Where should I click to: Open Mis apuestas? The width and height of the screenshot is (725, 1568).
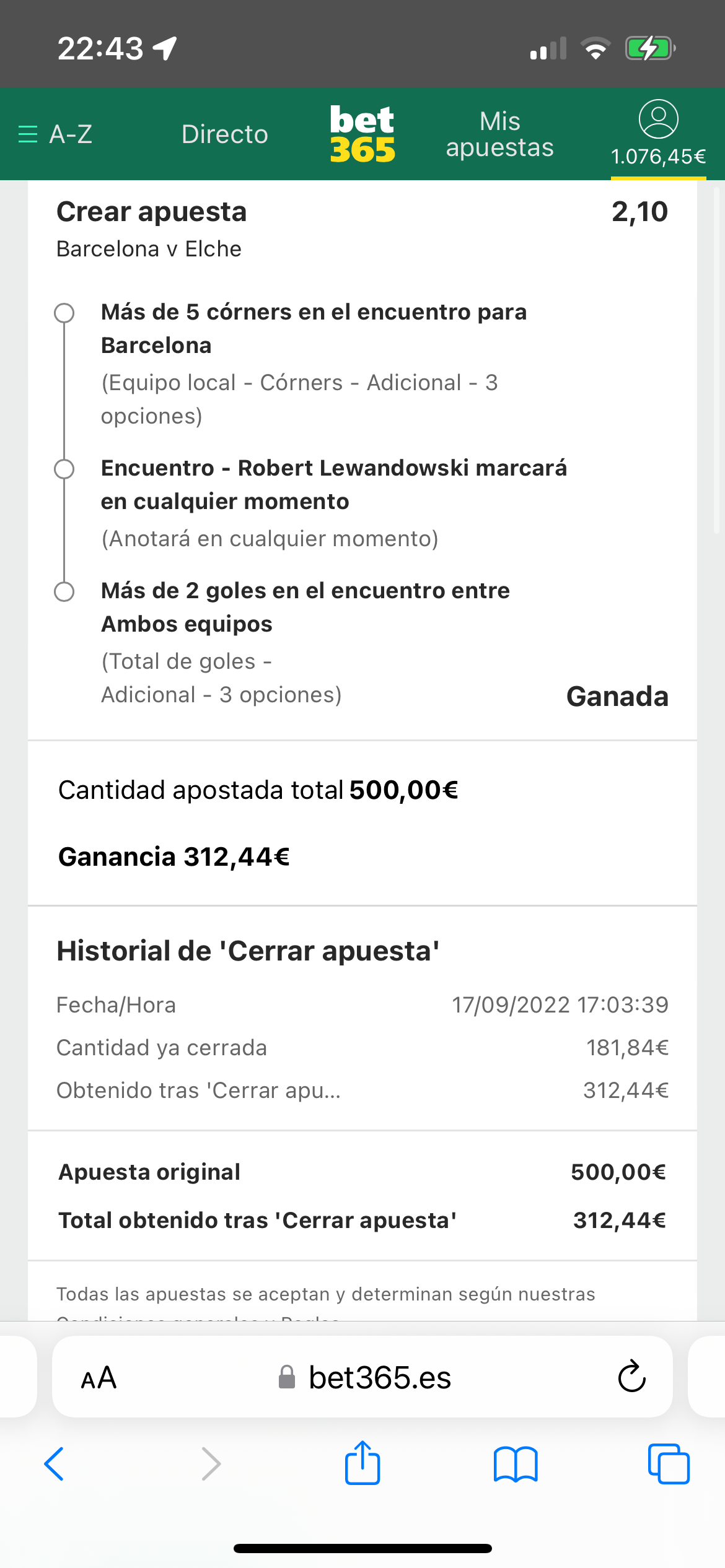pos(499,134)
